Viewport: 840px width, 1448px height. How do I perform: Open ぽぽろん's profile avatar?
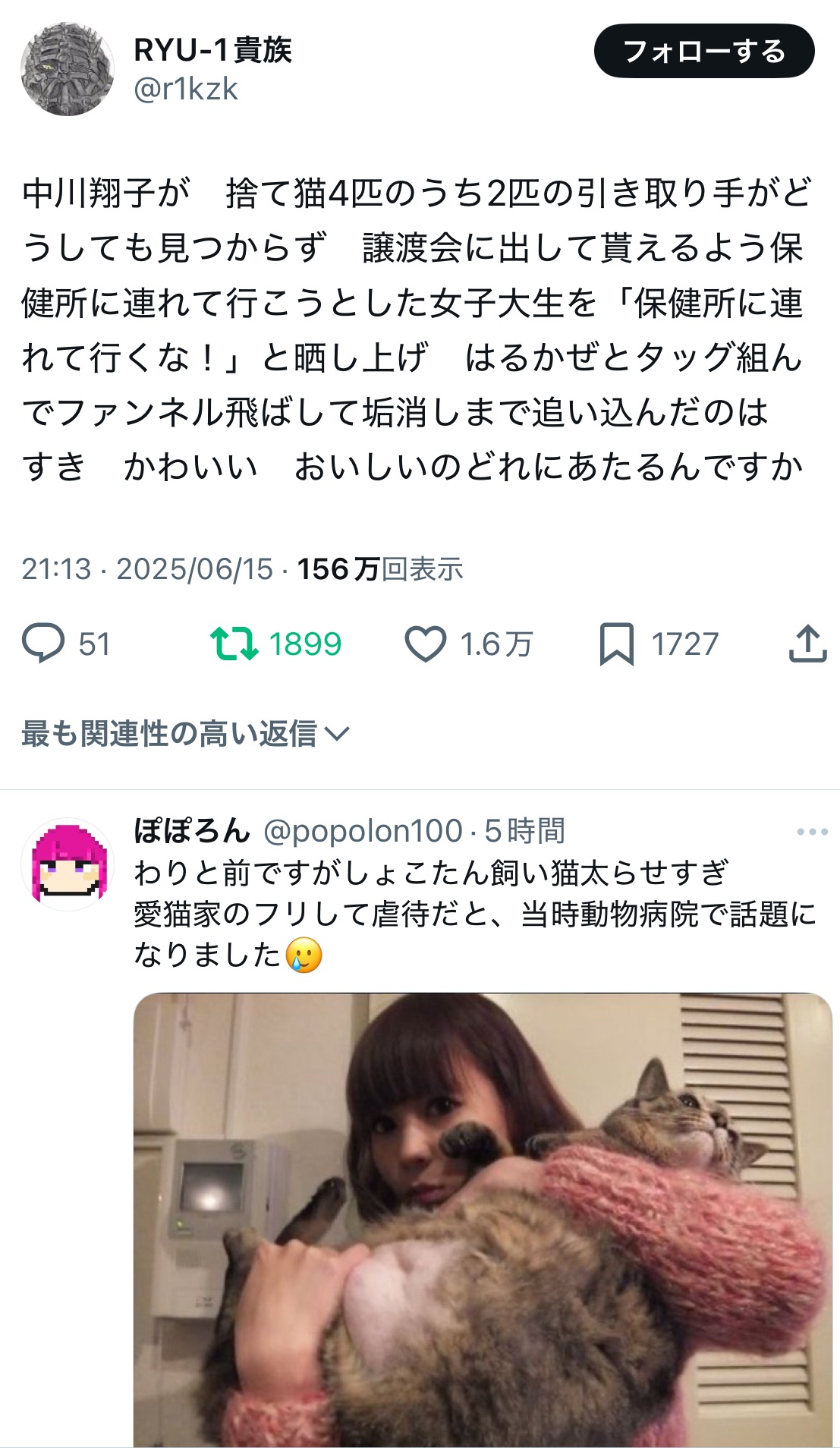click(67, 864)
